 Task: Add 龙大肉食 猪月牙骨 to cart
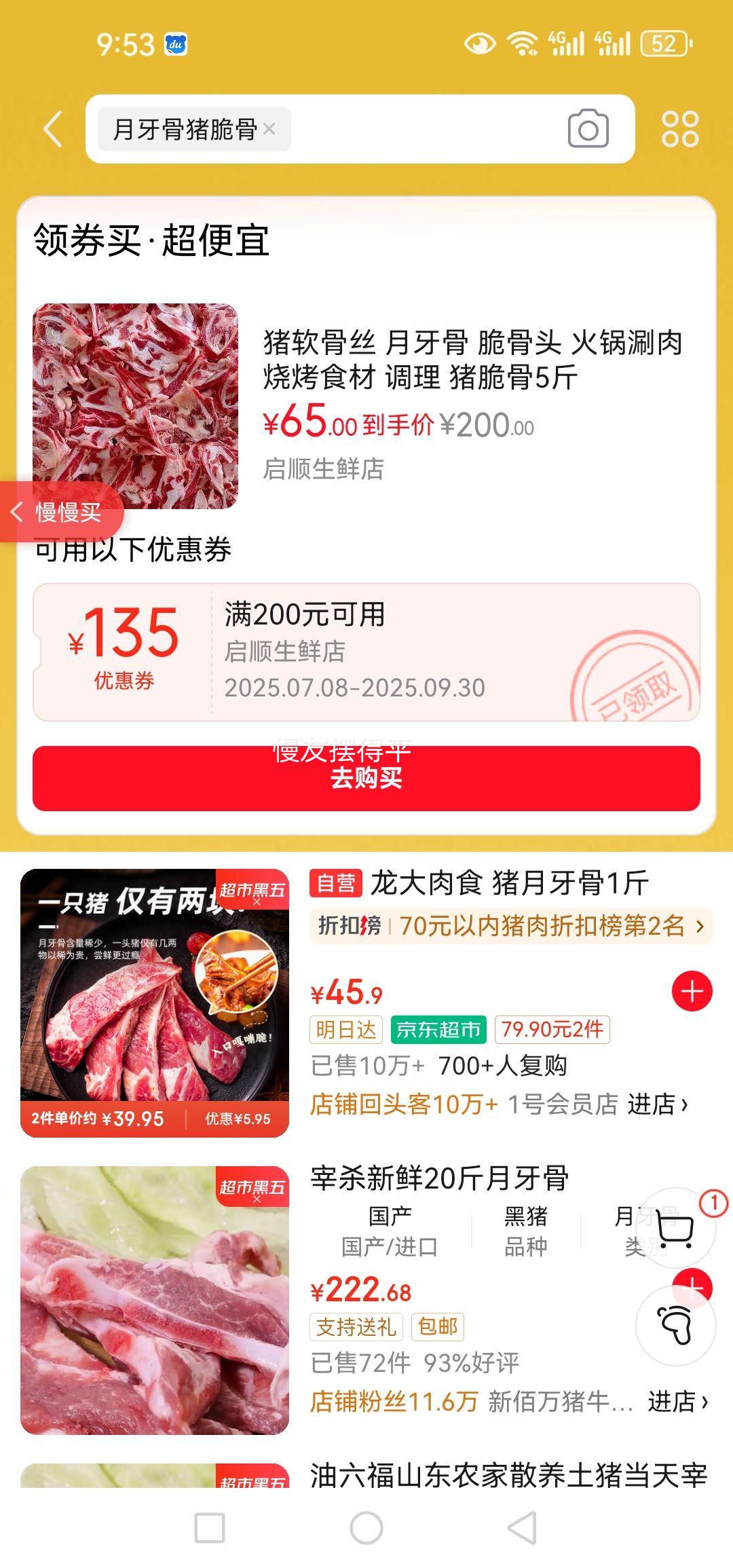(x=692, y=992)
